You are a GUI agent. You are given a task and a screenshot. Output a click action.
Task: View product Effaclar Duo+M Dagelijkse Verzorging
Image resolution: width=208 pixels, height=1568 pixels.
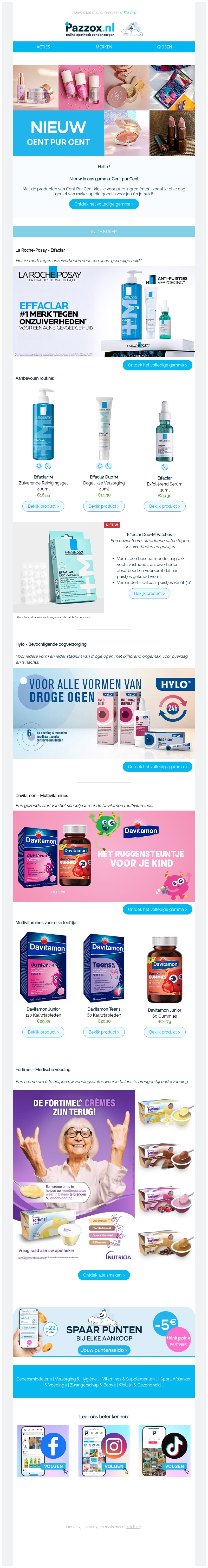[104, 506]
